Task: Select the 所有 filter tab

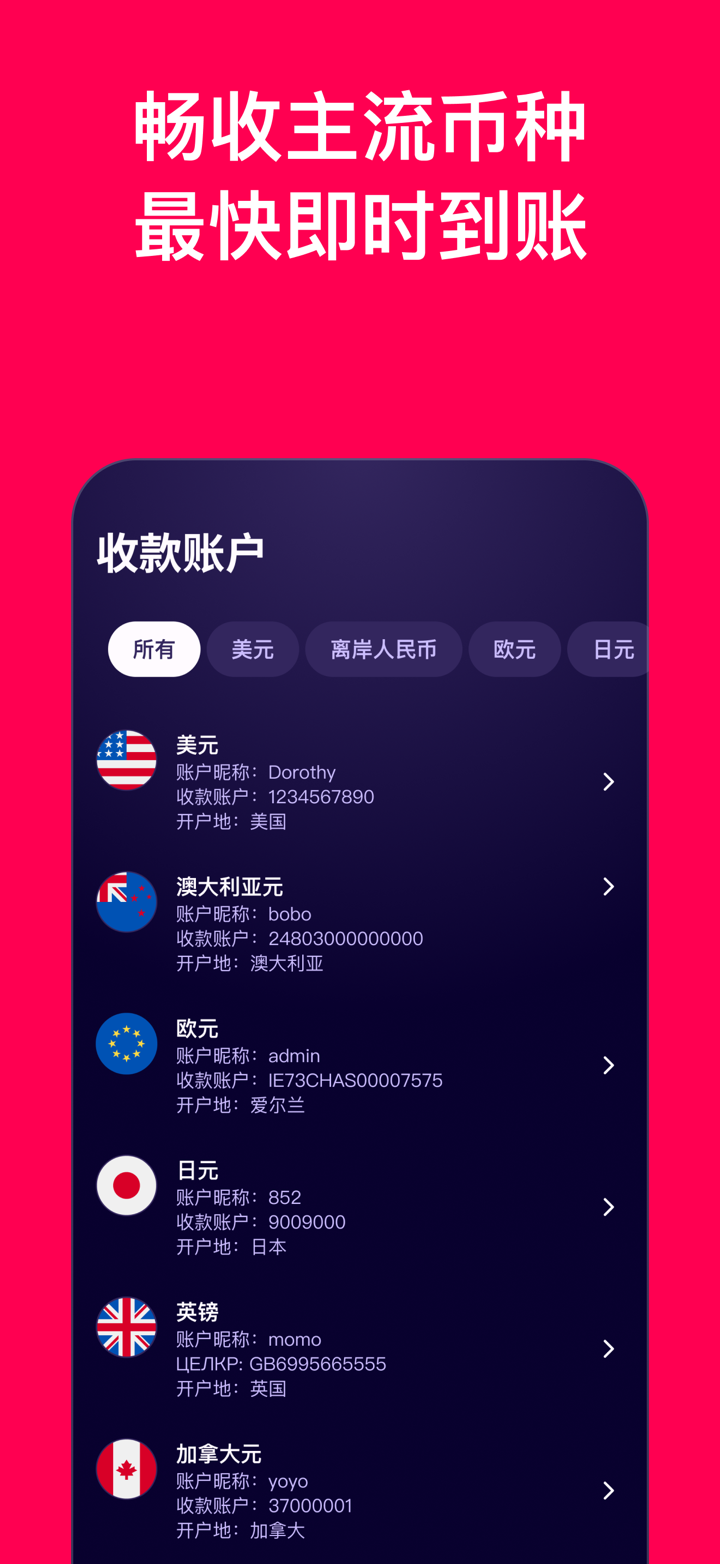Action: click(x=154, y=649)
